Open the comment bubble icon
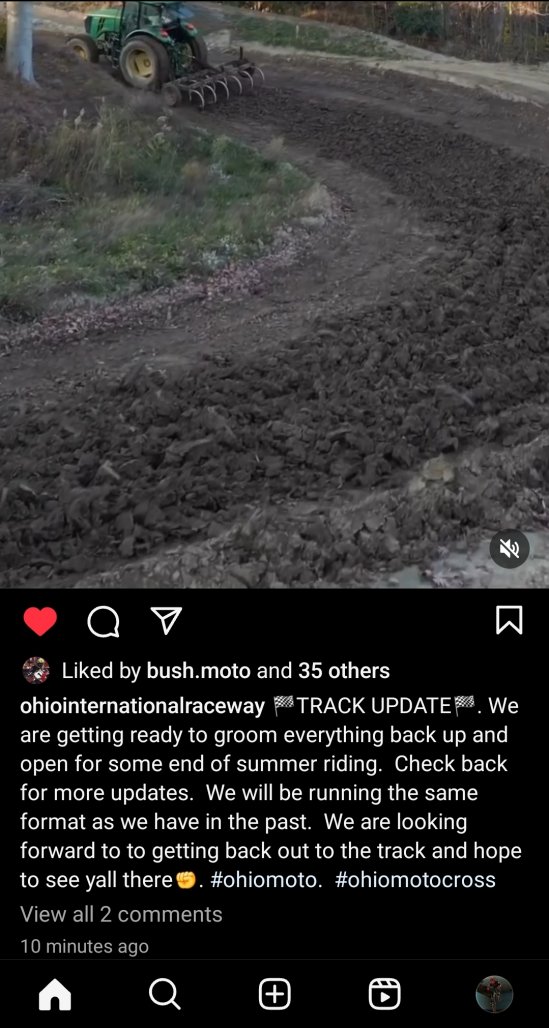 pos(104,621)
